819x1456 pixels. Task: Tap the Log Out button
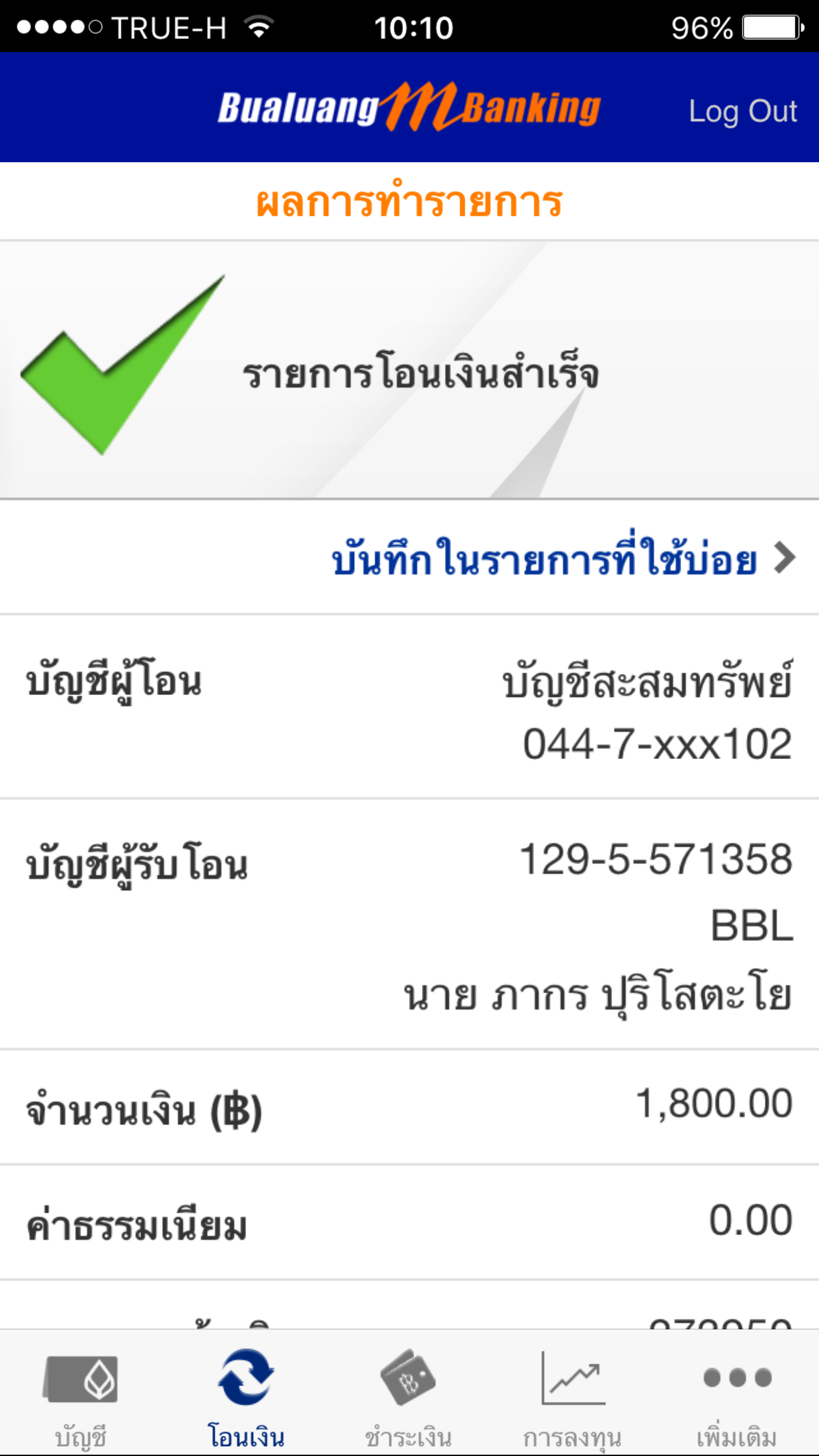pyautogui.click(x=743, y=111)
